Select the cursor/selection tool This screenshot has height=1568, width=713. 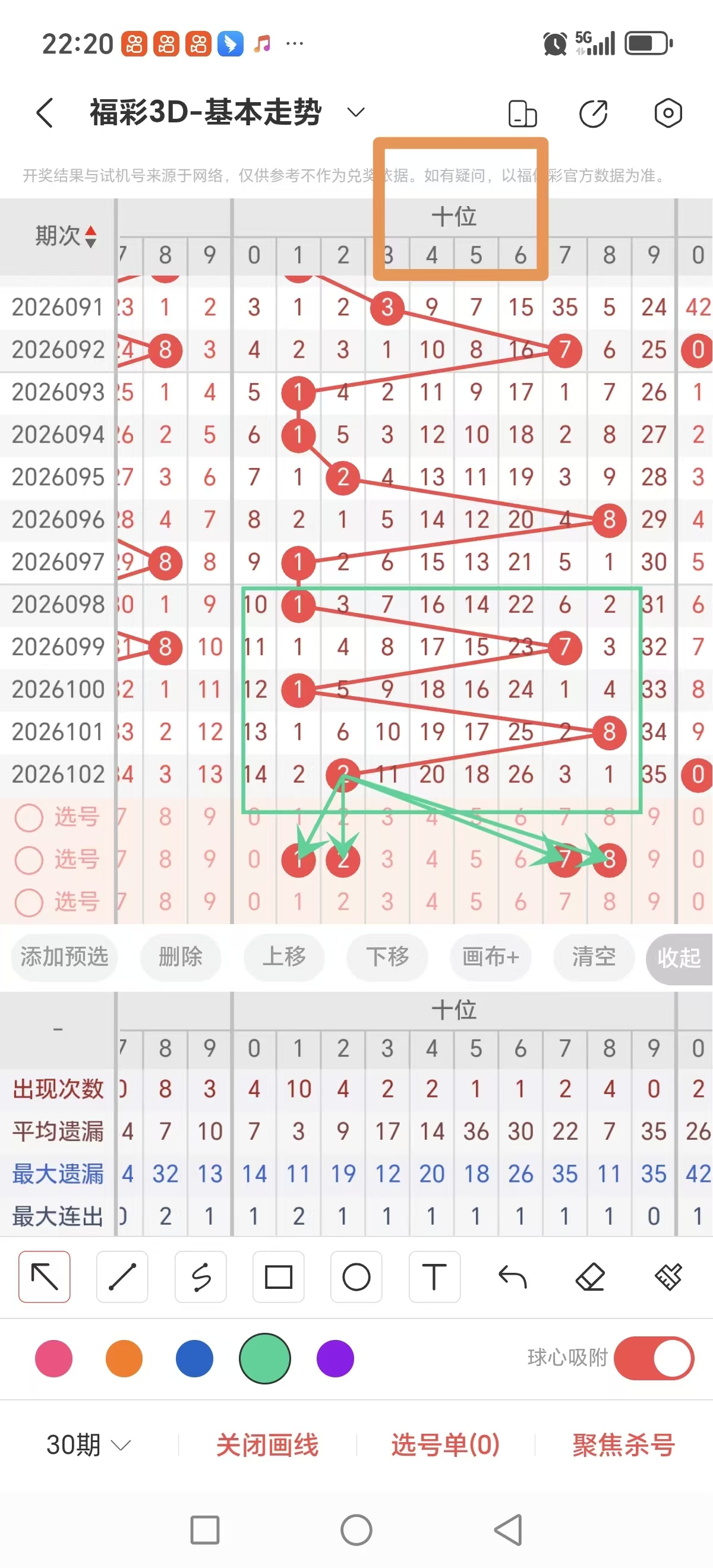pyautogui.click(x=44, y=1277)
